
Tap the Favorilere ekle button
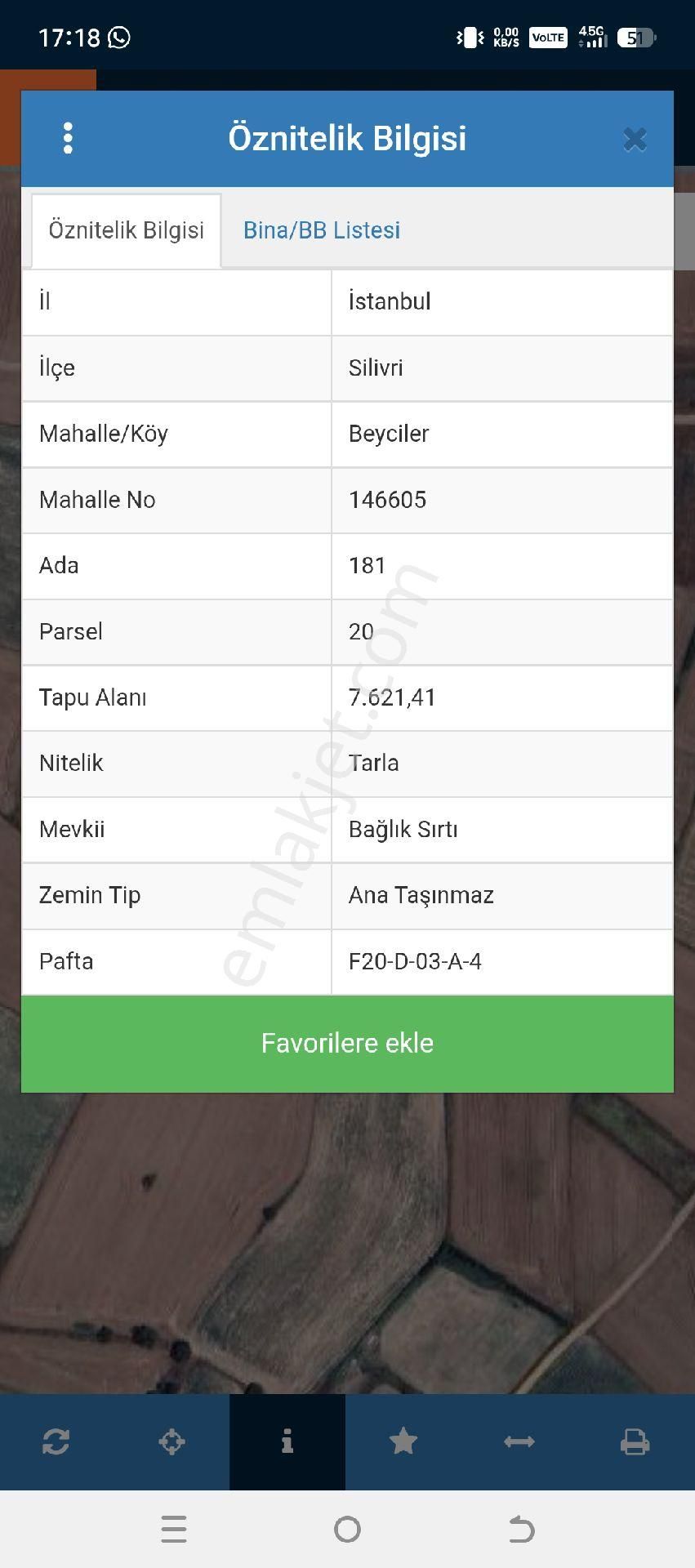coord(347,1043)
